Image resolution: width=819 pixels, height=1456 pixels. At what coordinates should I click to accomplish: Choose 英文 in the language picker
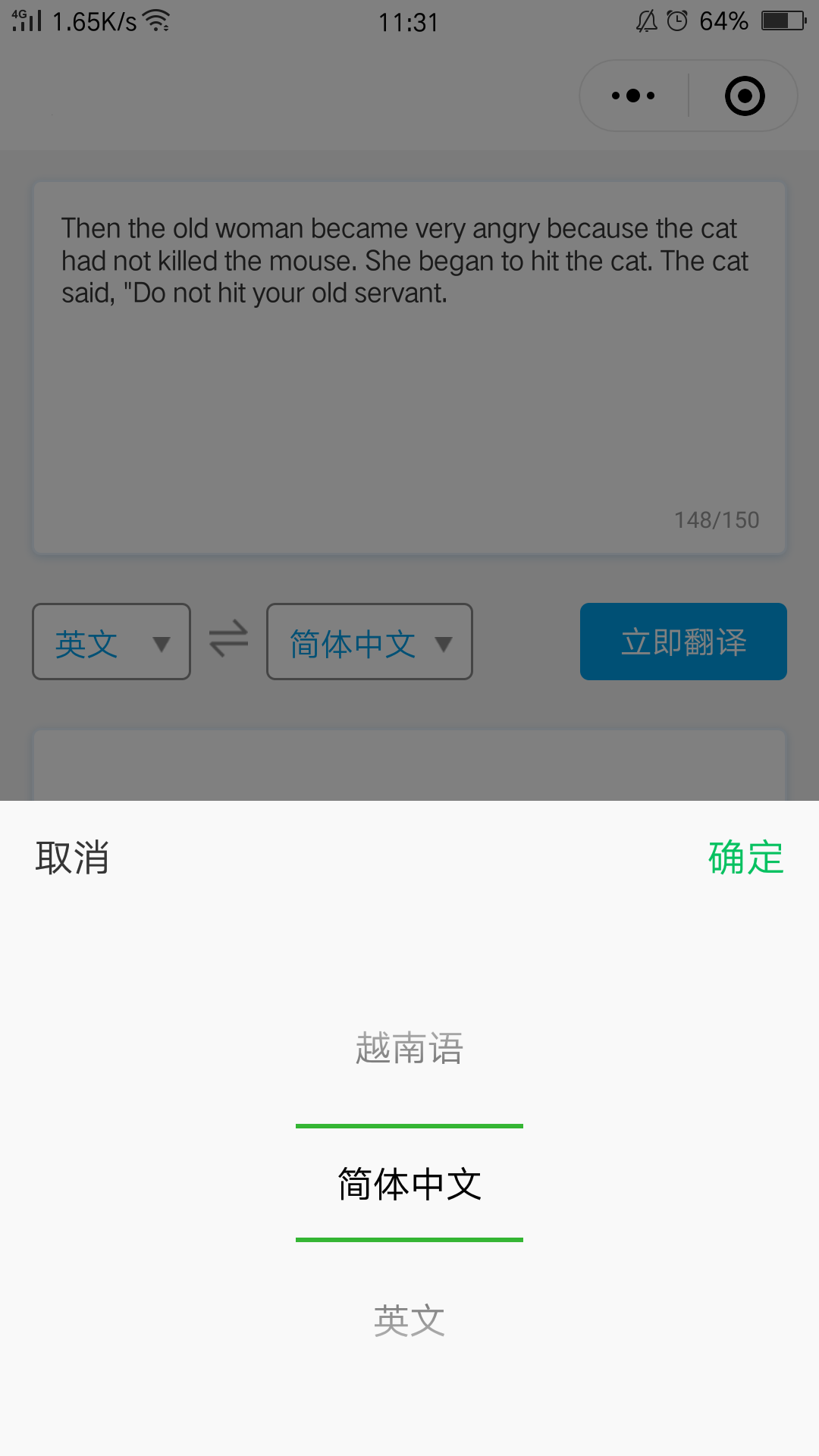409,1320
